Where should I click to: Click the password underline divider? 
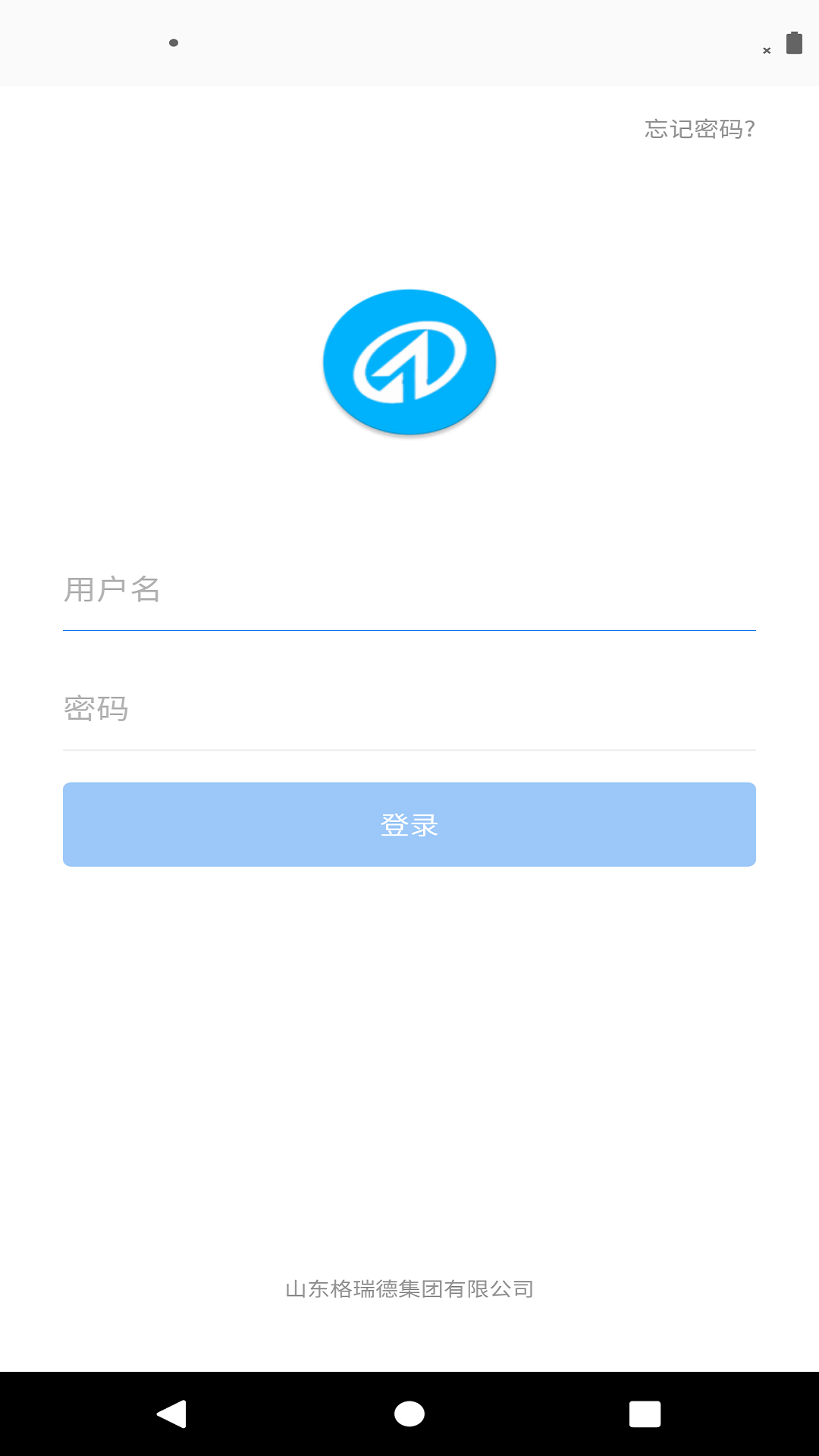click(409, 749)
